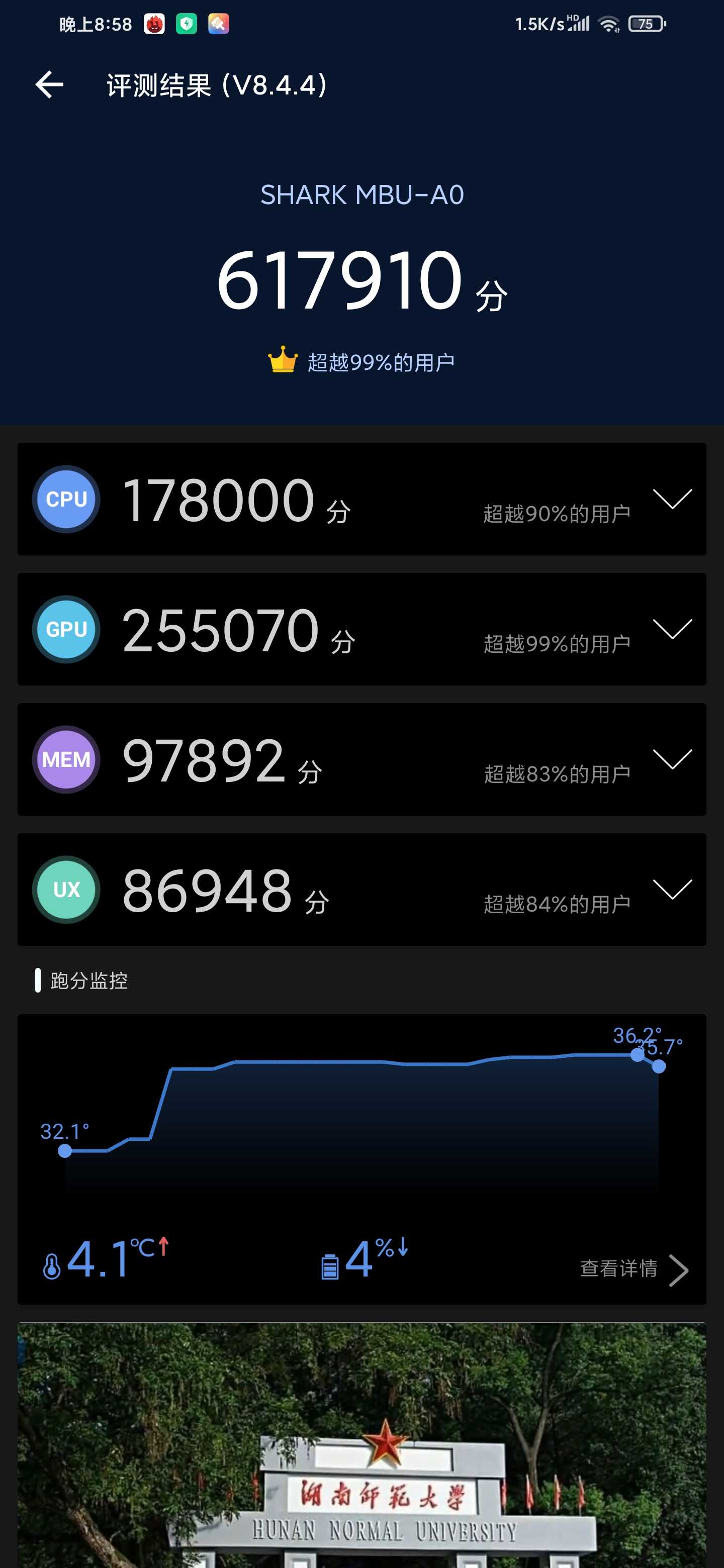Go back using the arrow icon
Screen dimensions: 724x1568
pos(49,84)
